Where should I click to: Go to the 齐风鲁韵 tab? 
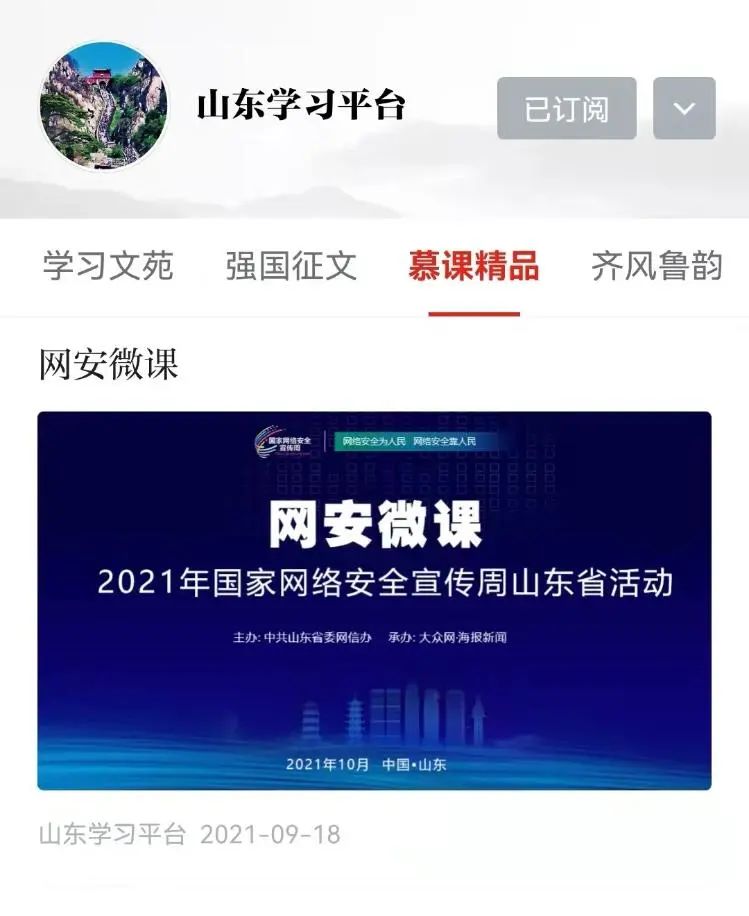coord(656,266)
